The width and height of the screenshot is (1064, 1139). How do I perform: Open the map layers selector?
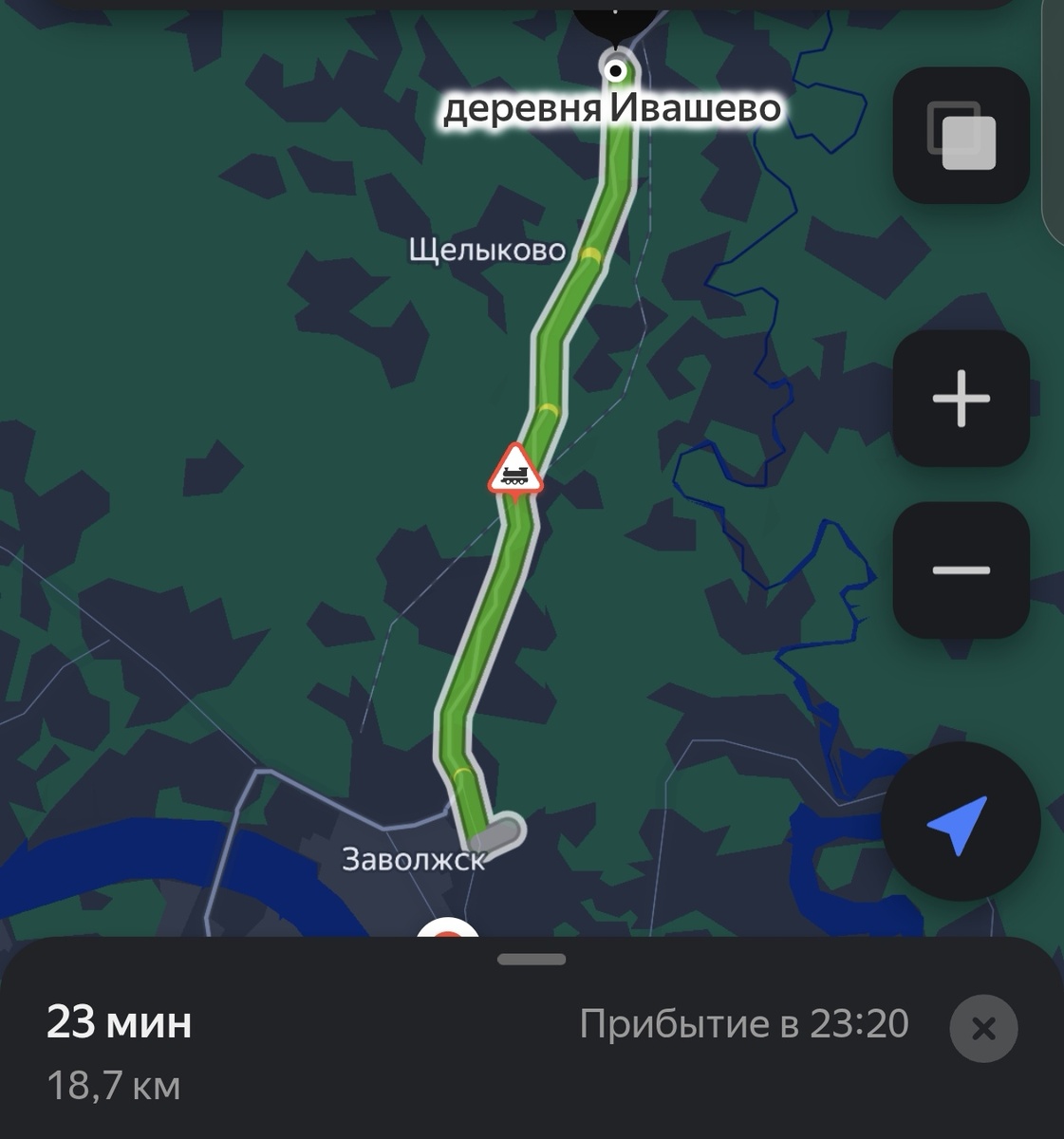[961, 136]
